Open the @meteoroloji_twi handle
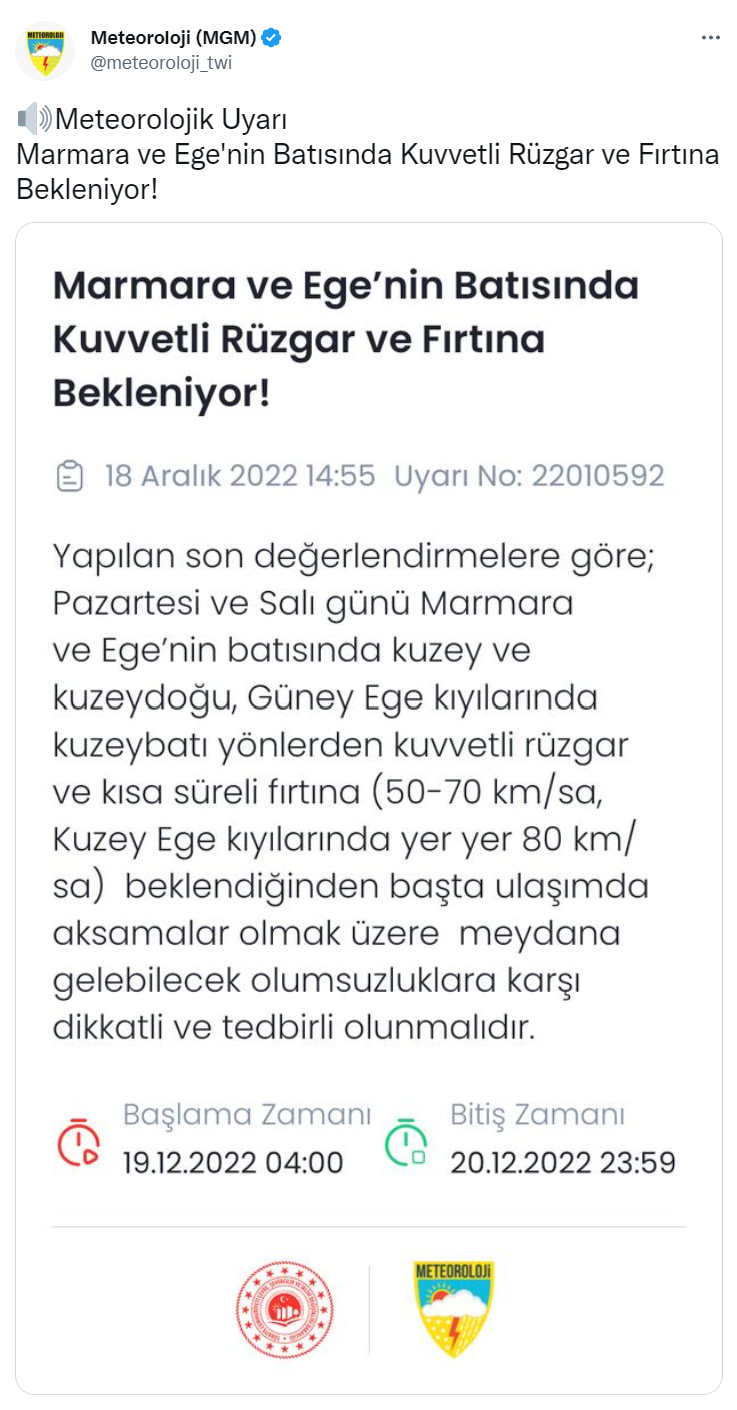This screenshot has width=737, height=1410. (x=161, y=62)
